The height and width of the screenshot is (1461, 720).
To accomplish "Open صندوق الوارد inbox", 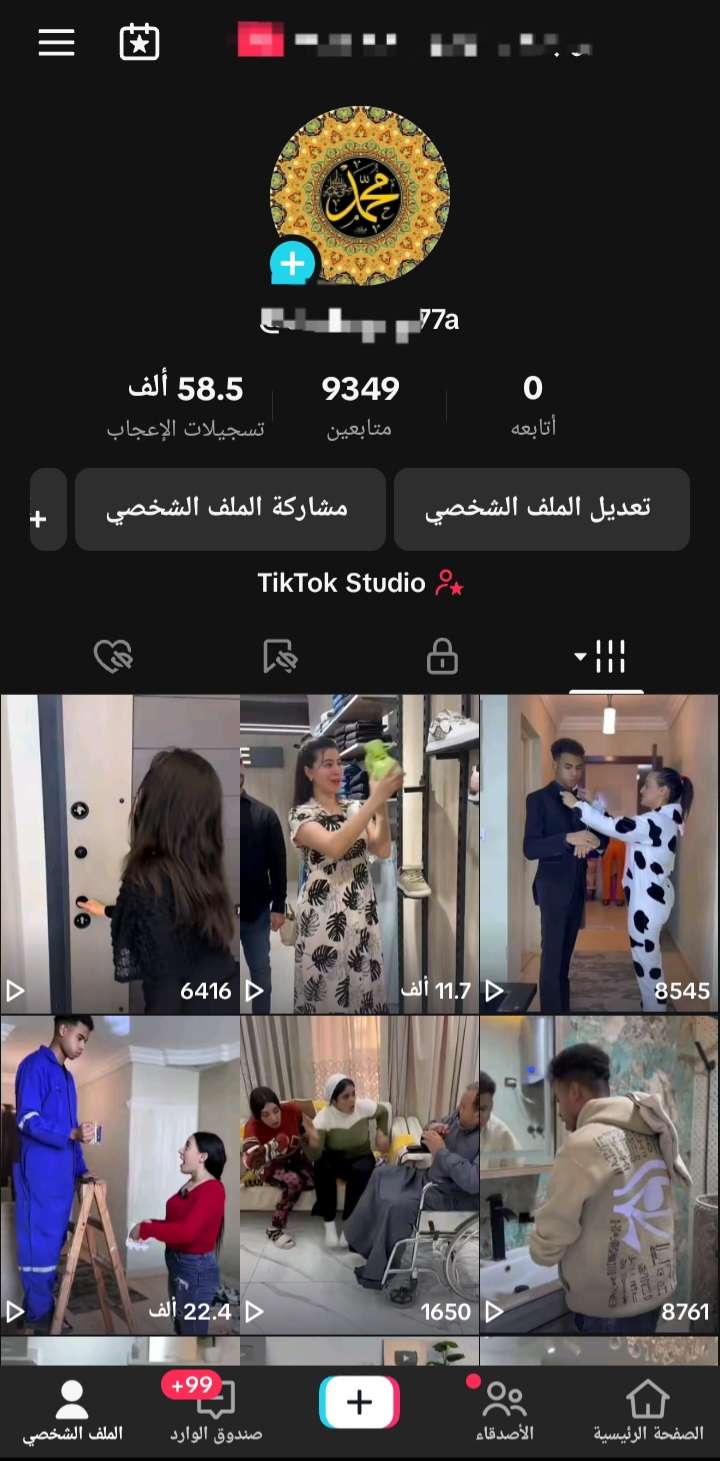I will [215, 1411].
